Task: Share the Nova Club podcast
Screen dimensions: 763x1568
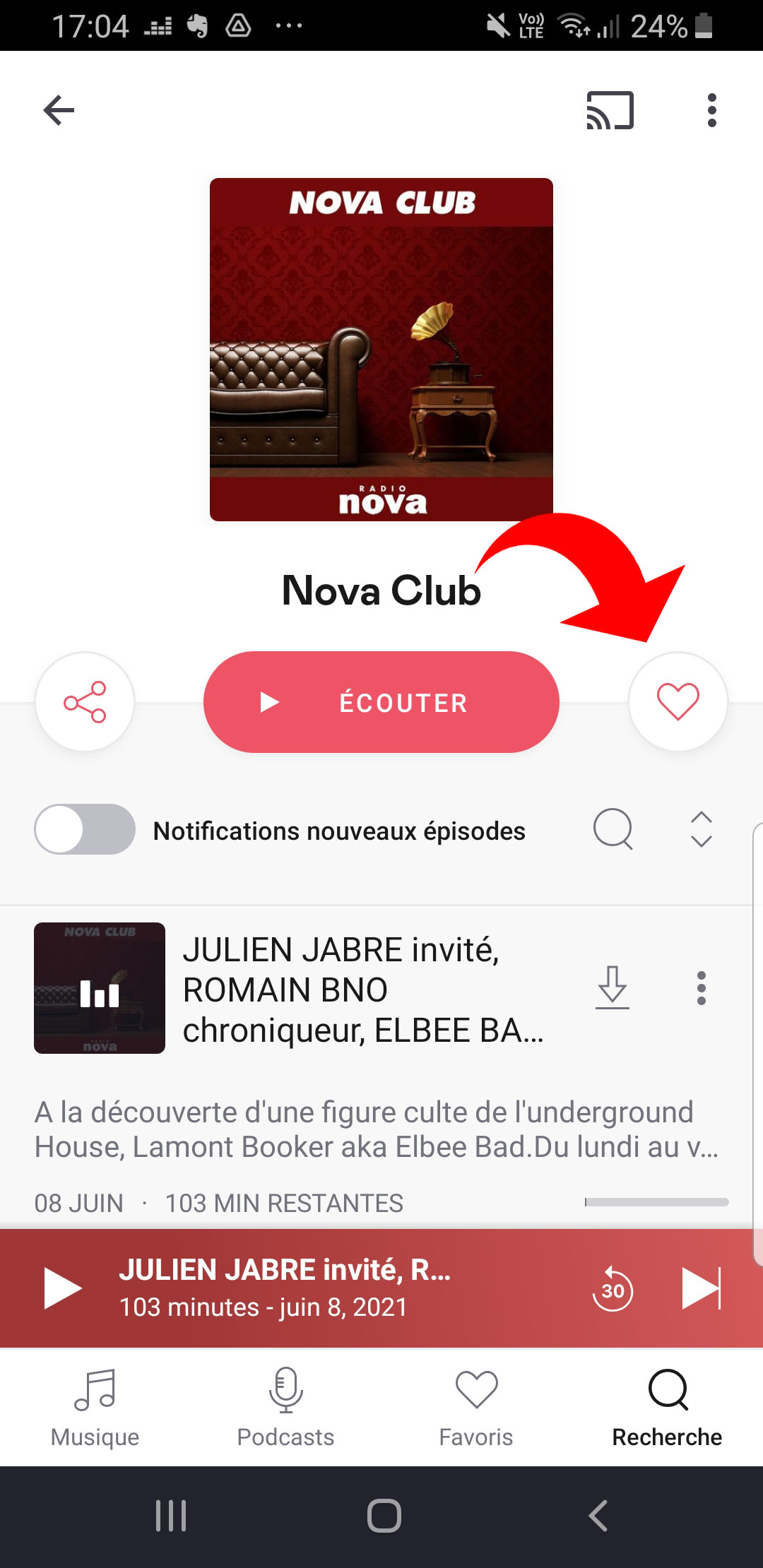Action: click(85, 702)
